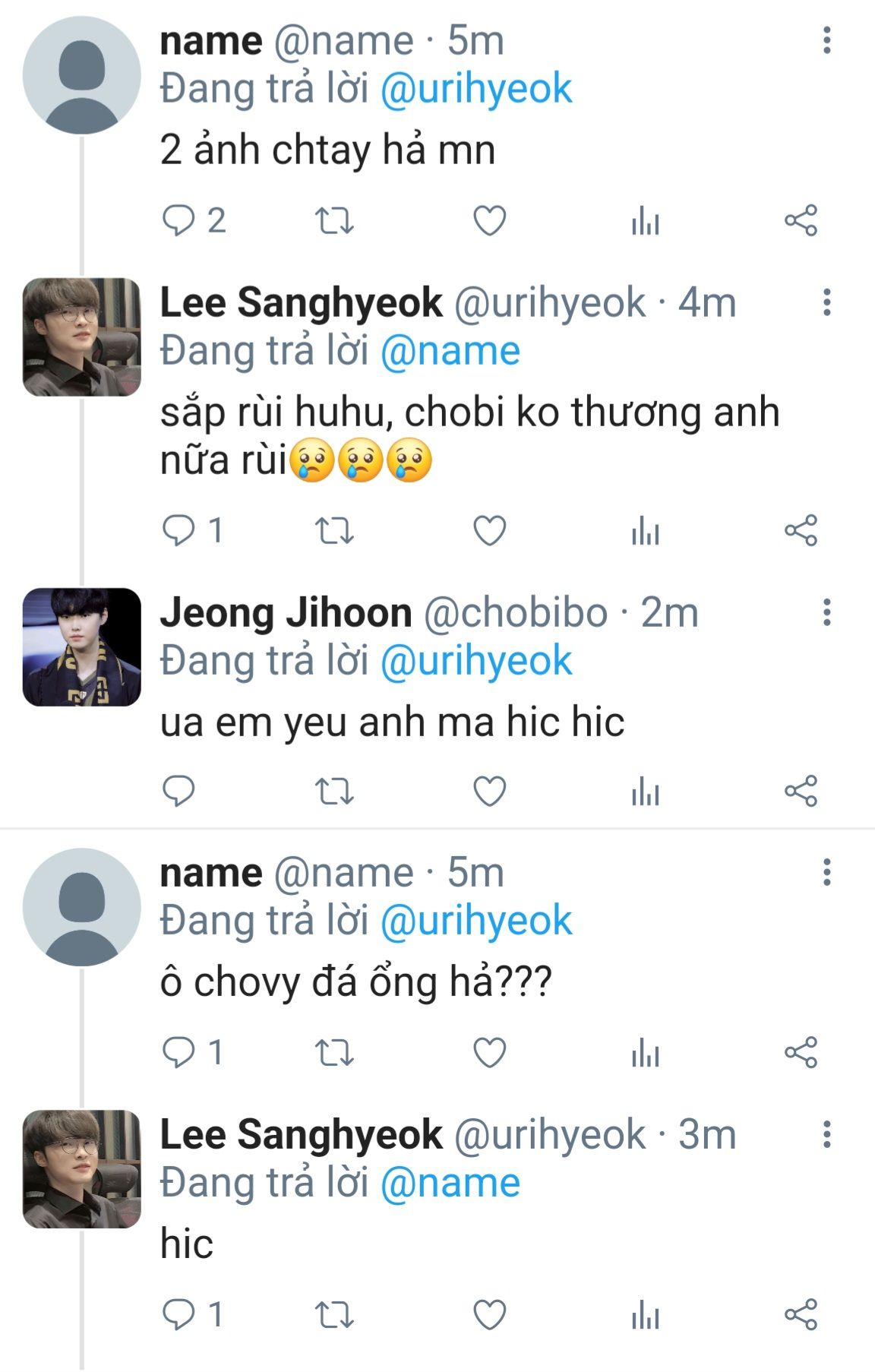View analytics for the "sắp rùi huhu" tweet

pyautogui.click(x=645, y=531)
